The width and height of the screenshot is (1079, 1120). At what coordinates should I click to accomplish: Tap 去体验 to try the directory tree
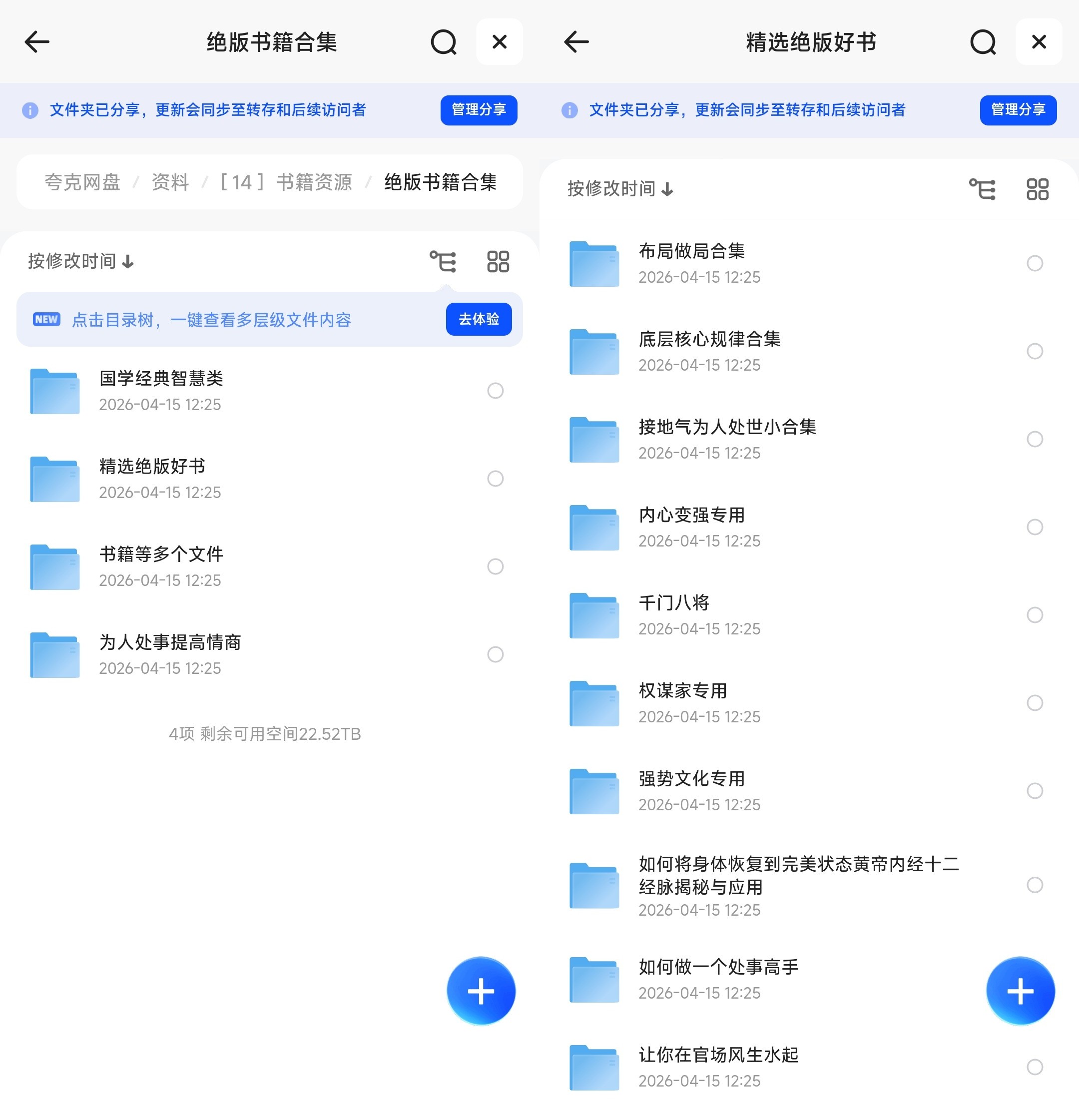[x=479, y=319]
